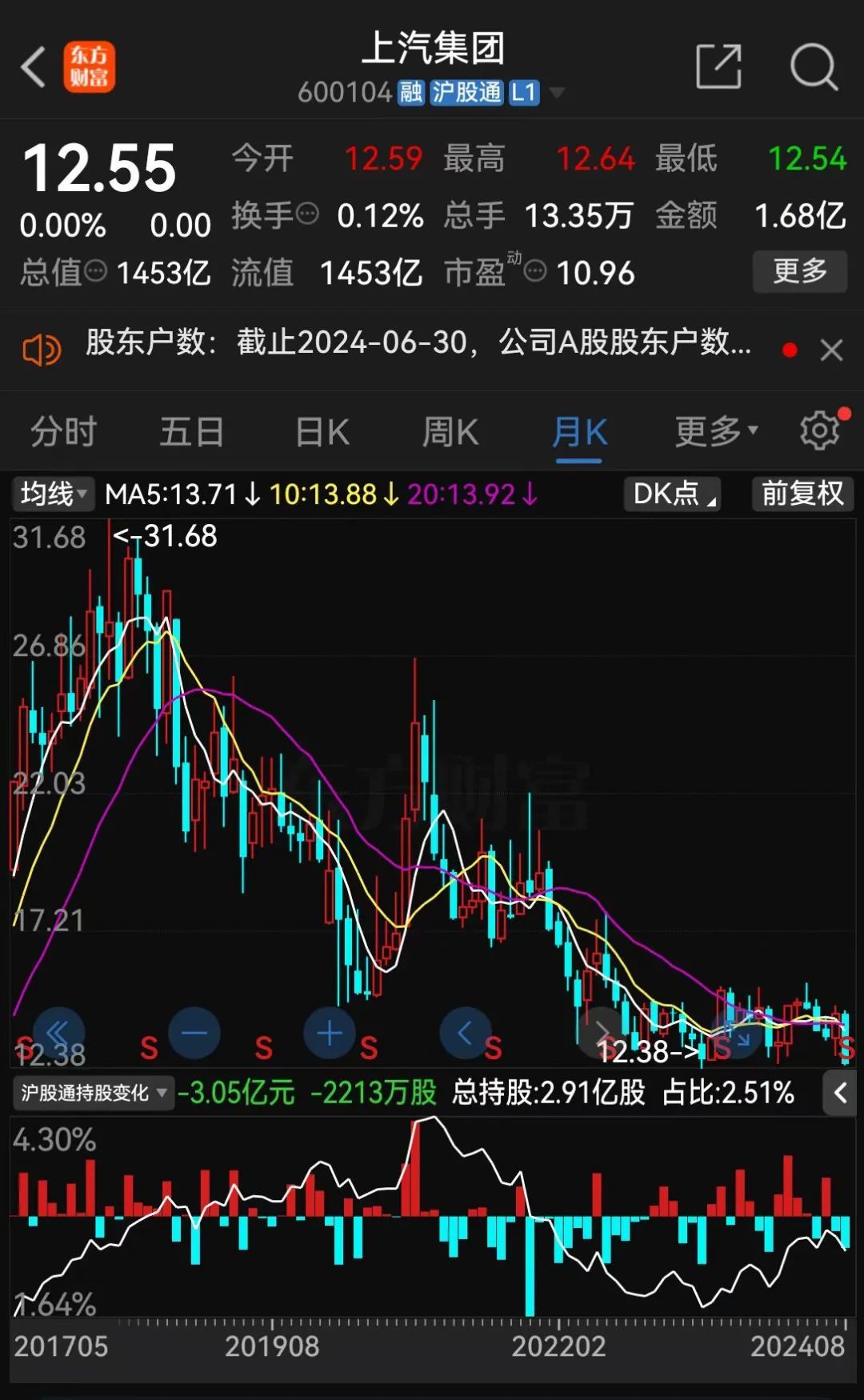Jump to earliest data with double-left arrow
This screenshot has width=864, height=1400.
click(58, 1033)
